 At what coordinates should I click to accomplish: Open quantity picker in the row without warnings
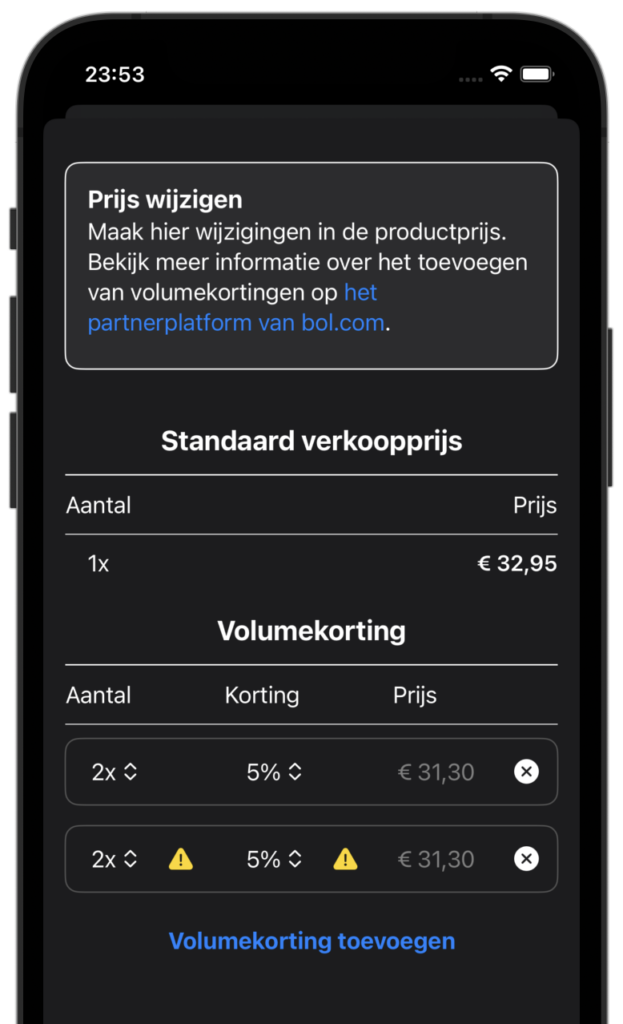point(114,772)
